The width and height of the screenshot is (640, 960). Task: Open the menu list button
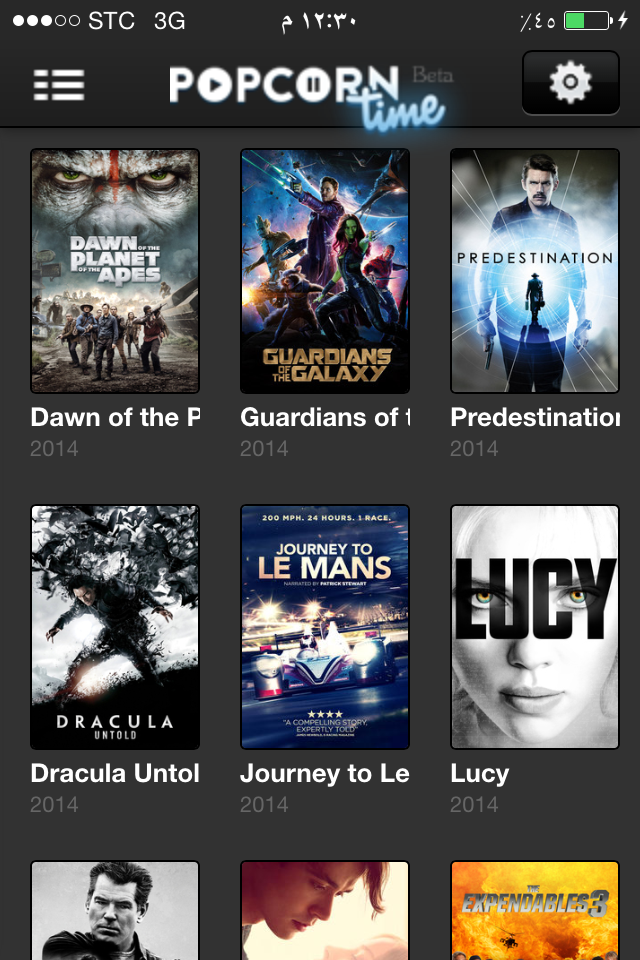coord(58,84)
